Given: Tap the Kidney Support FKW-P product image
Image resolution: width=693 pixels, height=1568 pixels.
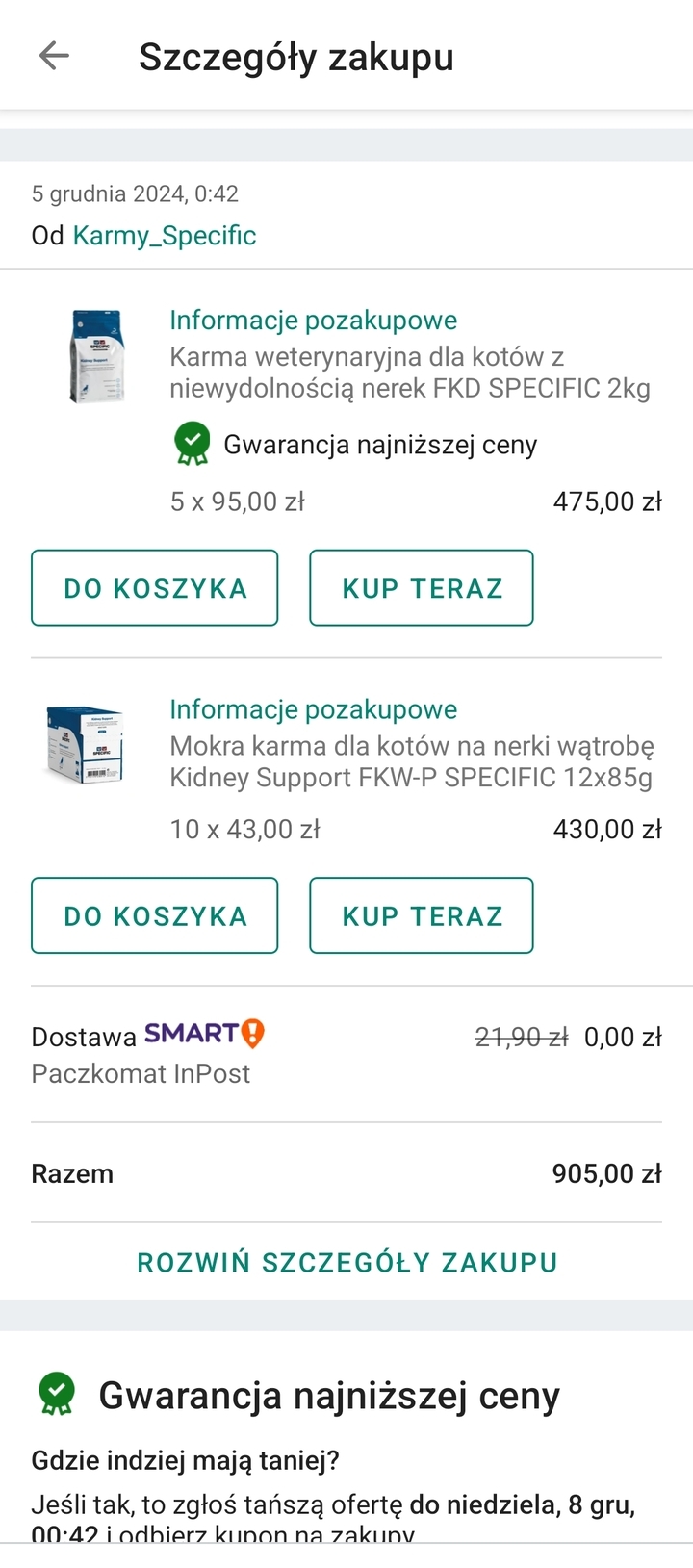Looking at the screenshot, I should point(85,744).
